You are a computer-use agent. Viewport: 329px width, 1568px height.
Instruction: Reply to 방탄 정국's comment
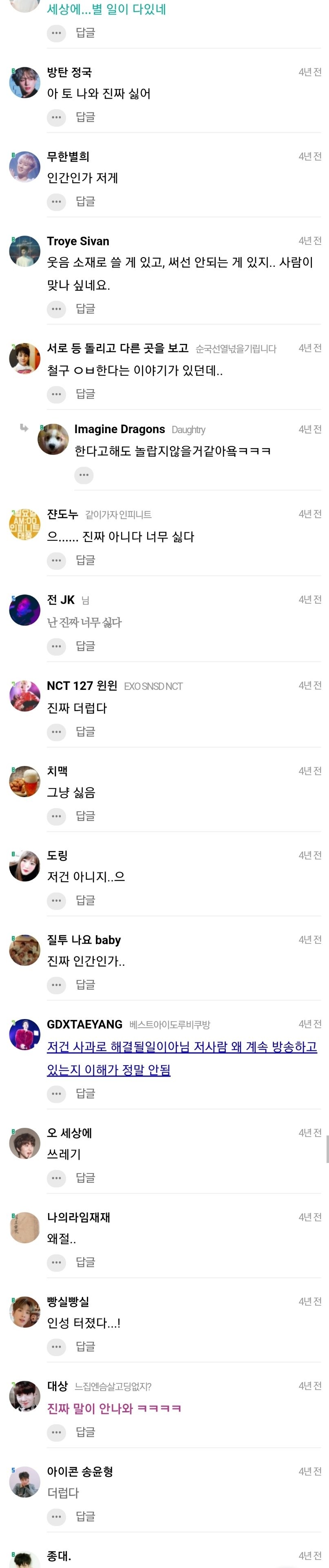[85, 117]
